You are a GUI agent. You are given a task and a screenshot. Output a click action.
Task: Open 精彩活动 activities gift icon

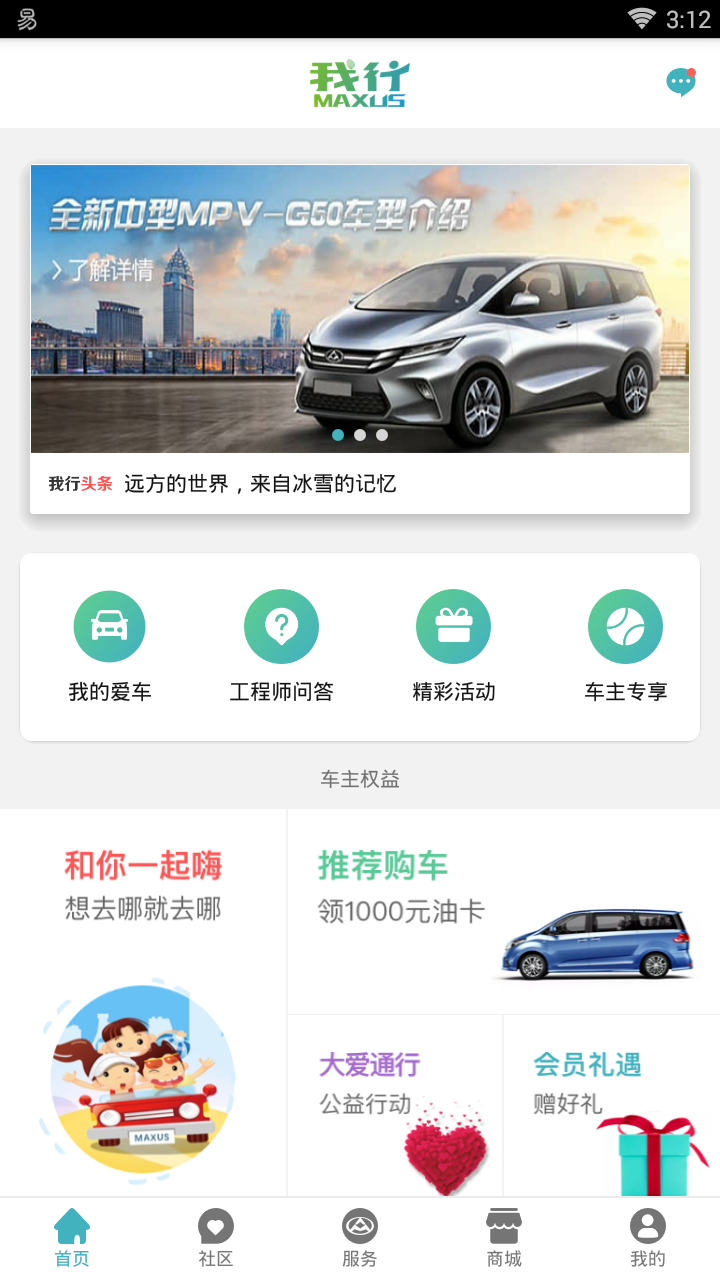pyautogui.click(x=453, y=625)
